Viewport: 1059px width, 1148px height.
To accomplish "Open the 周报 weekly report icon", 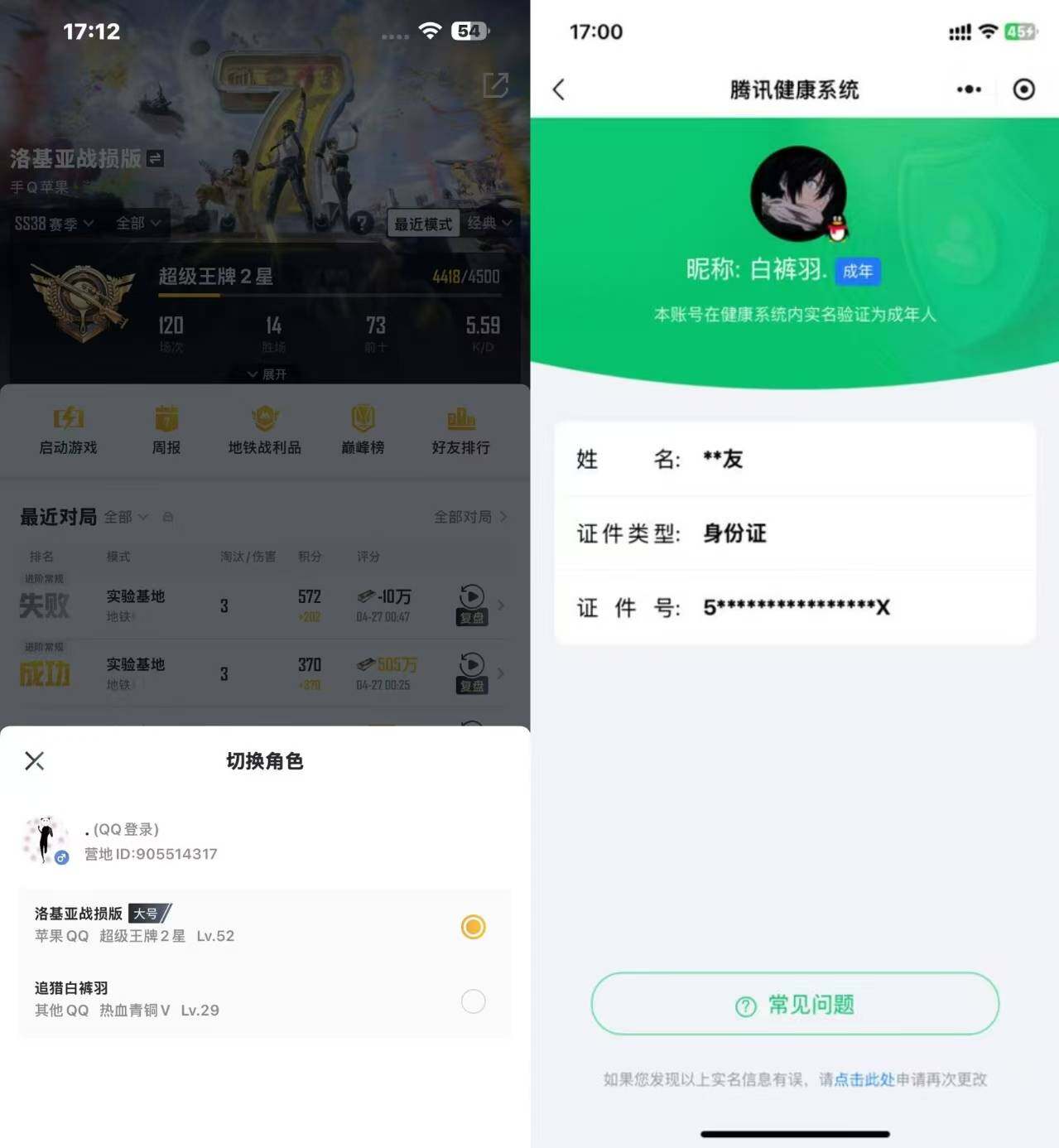I will coord(166,428).
